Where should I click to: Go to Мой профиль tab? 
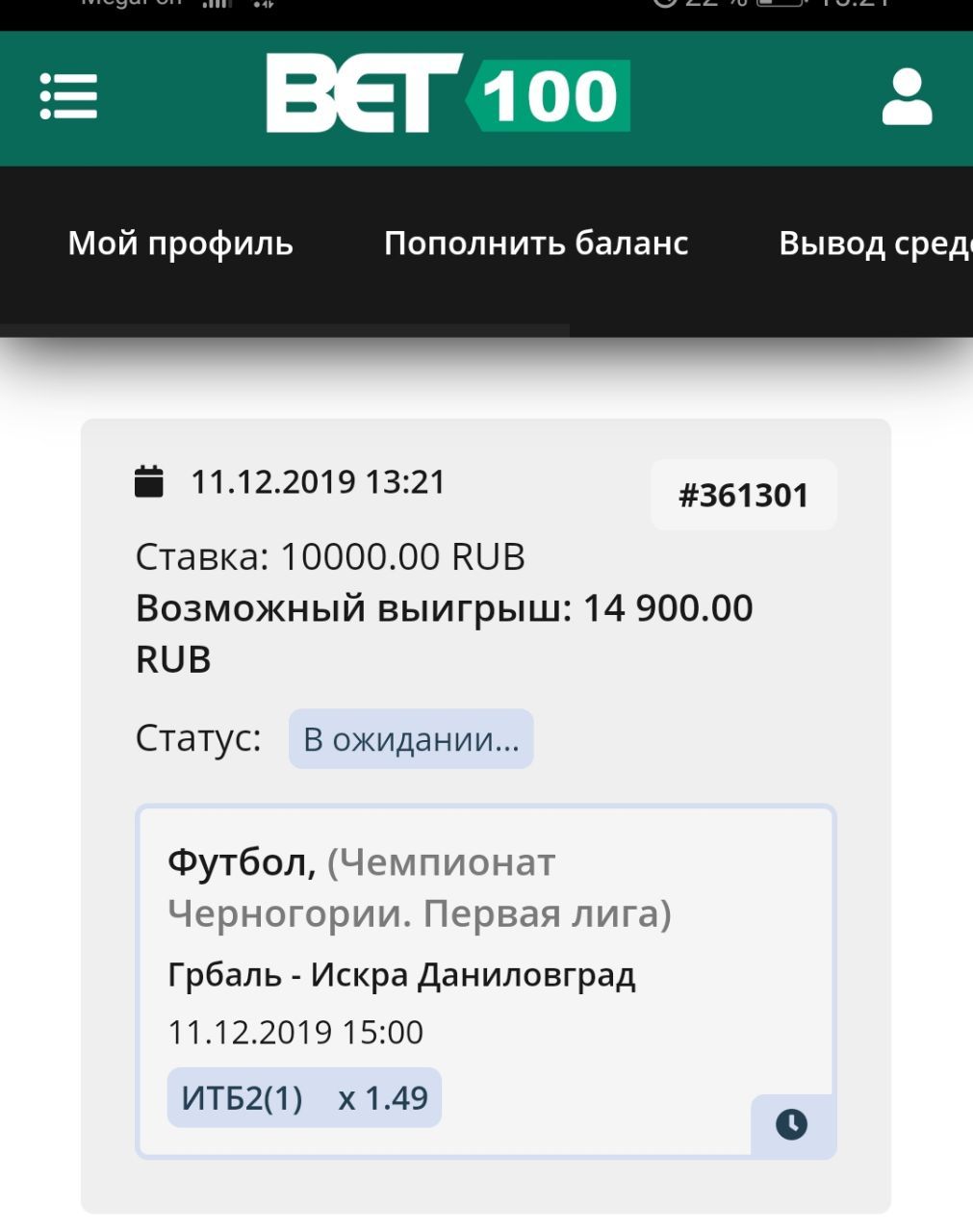[180, 244]
